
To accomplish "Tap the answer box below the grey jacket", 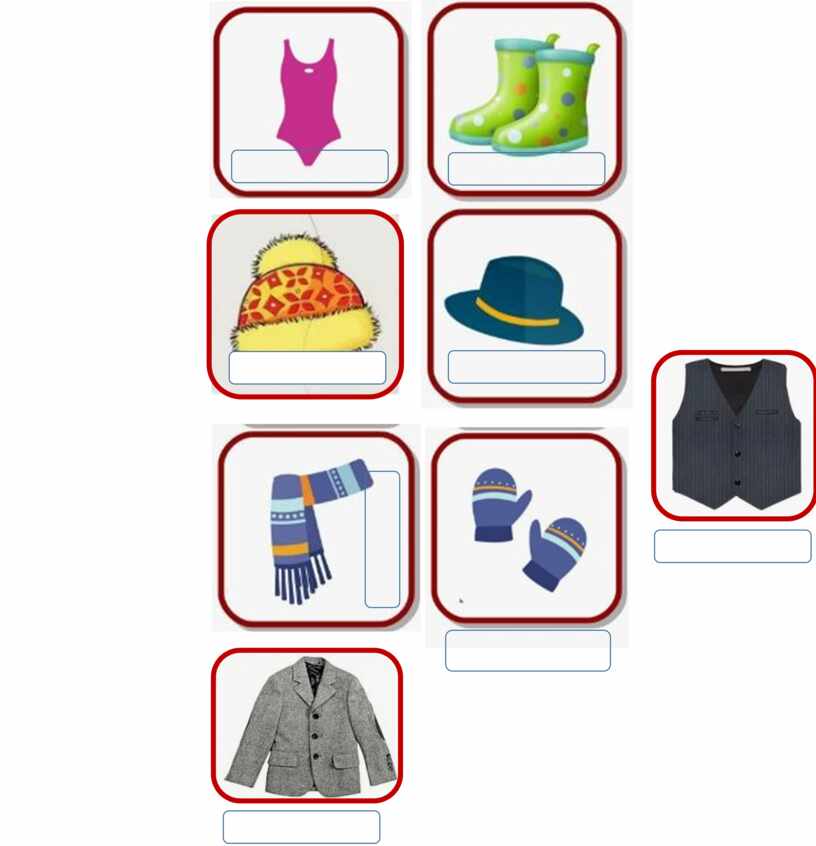I will [x=301, y=827].
